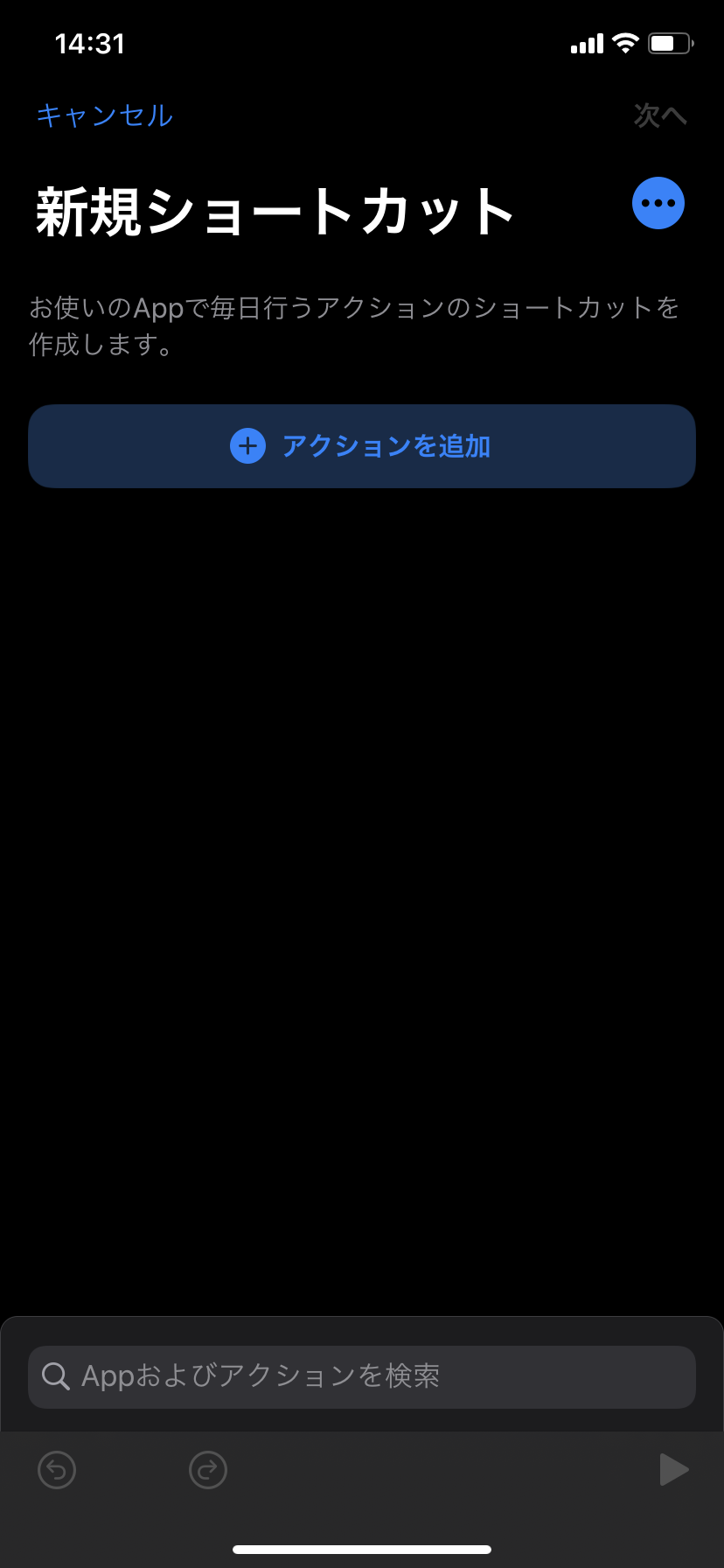Viewport: 724px width, 1568px height.
Task: Cancel shortcut creation with キャンセル
Action: click(x=104, y=115)
